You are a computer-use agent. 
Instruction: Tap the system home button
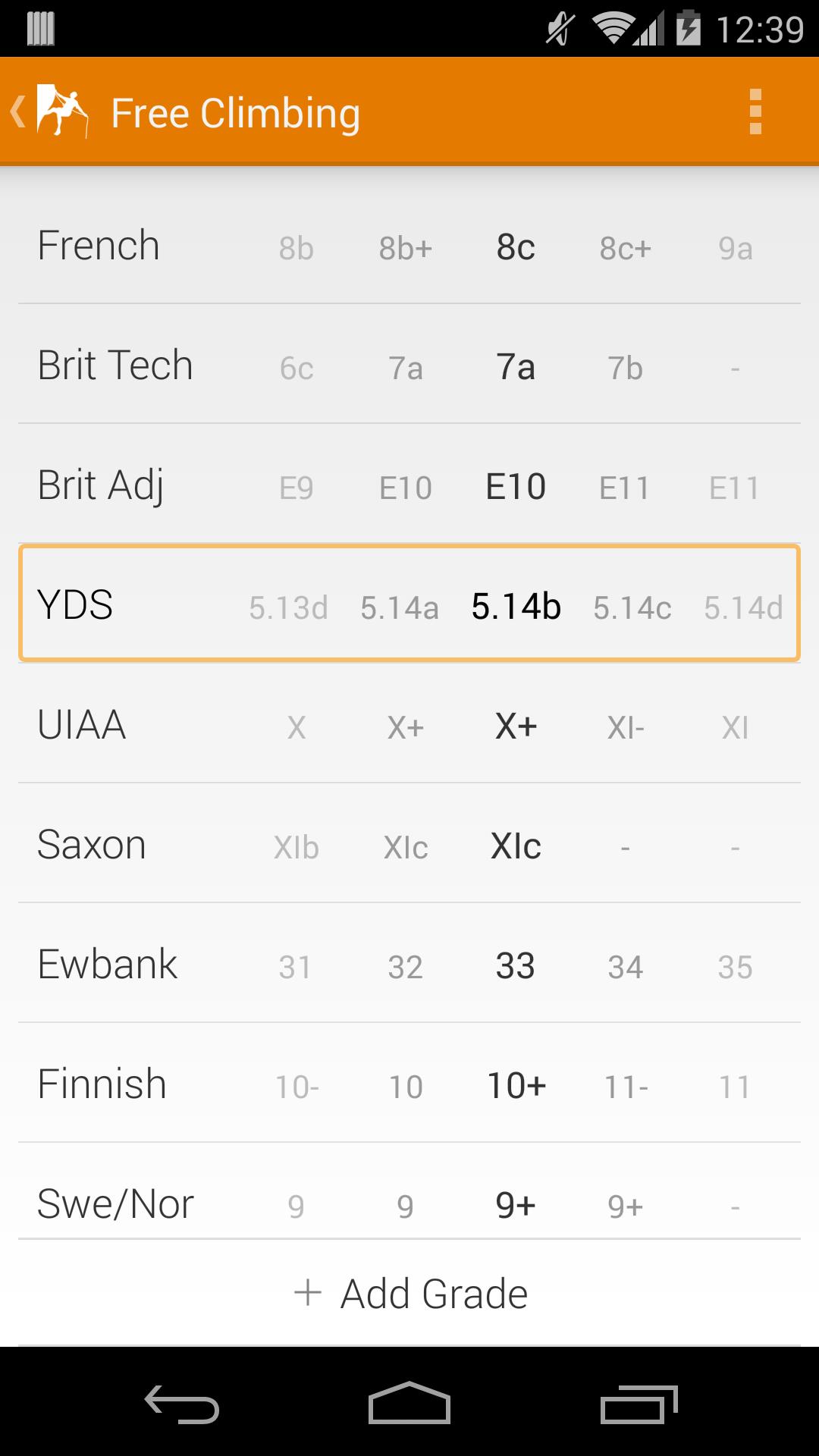pyautogui.click(x=409, y=1403)
